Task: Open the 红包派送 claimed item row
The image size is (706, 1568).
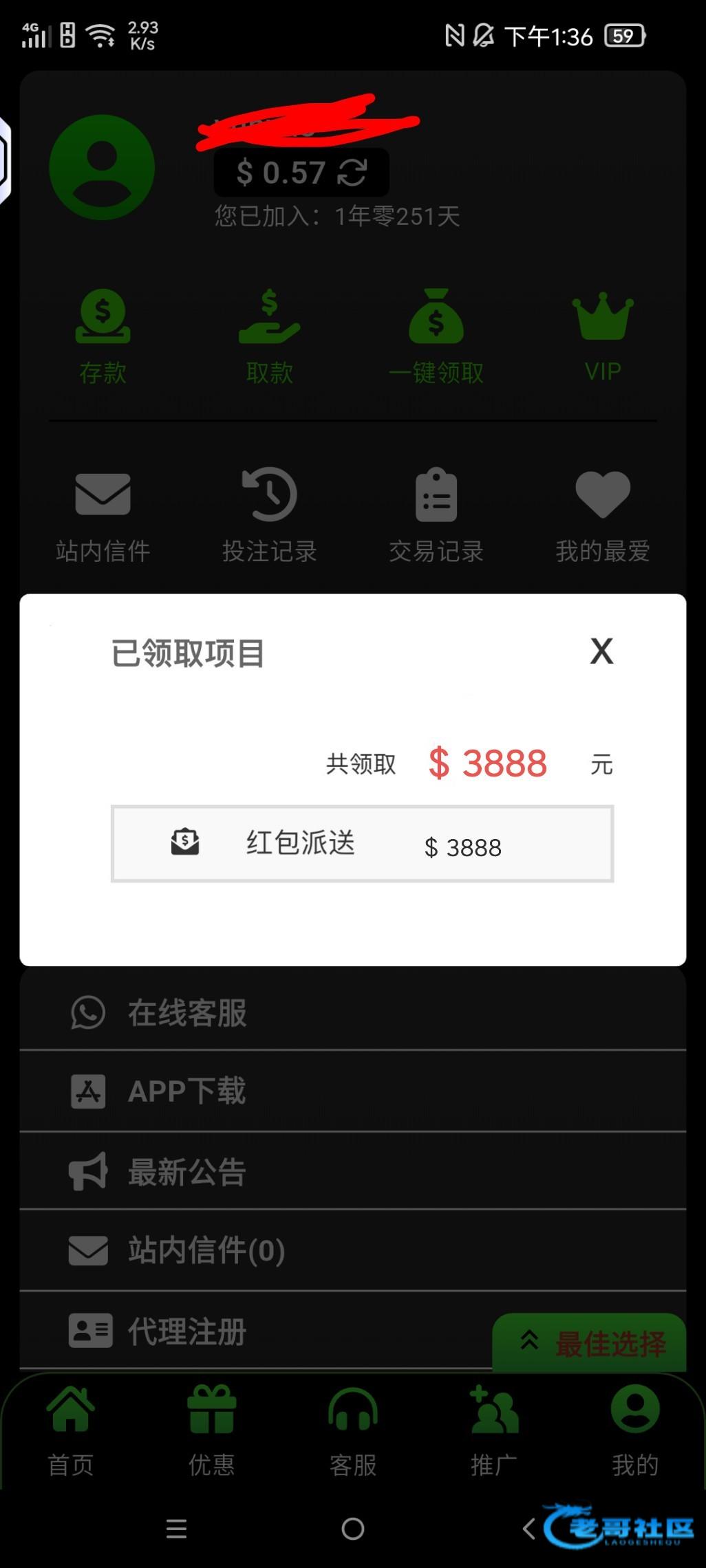Action: click(362, 844)
